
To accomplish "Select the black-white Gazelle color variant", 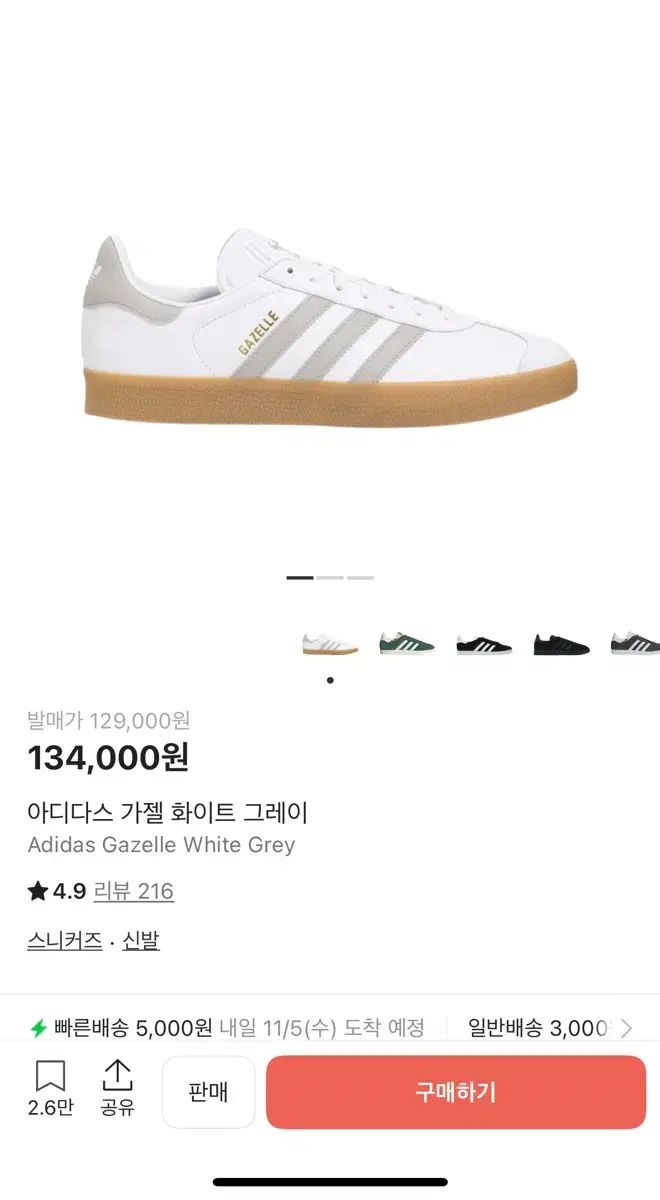I will 484,644.
